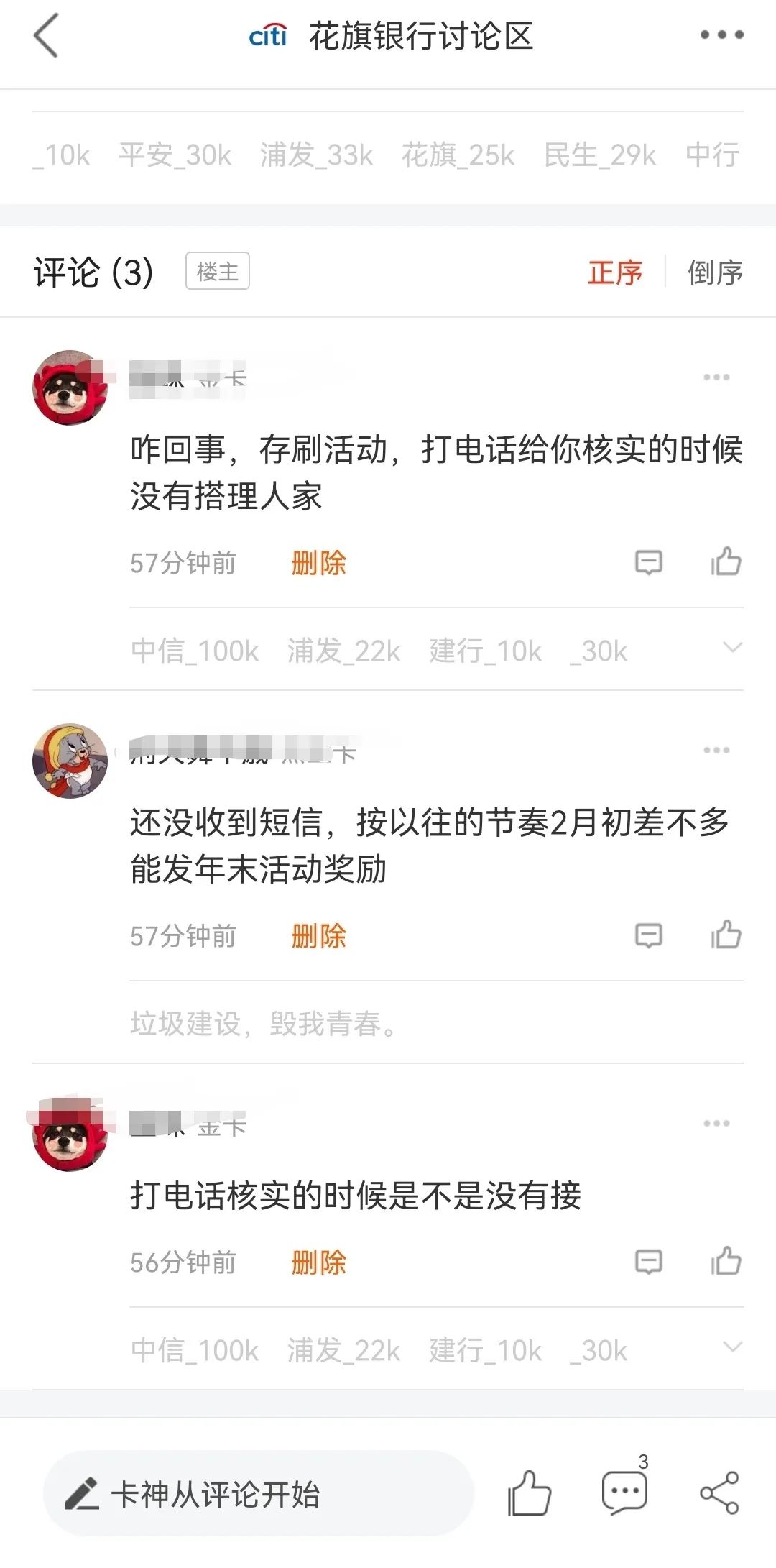Delete the 咋回事 存刷活动 comment
Image resolution: width=776 pixels, height=1568 pixels.
(318, 563)
